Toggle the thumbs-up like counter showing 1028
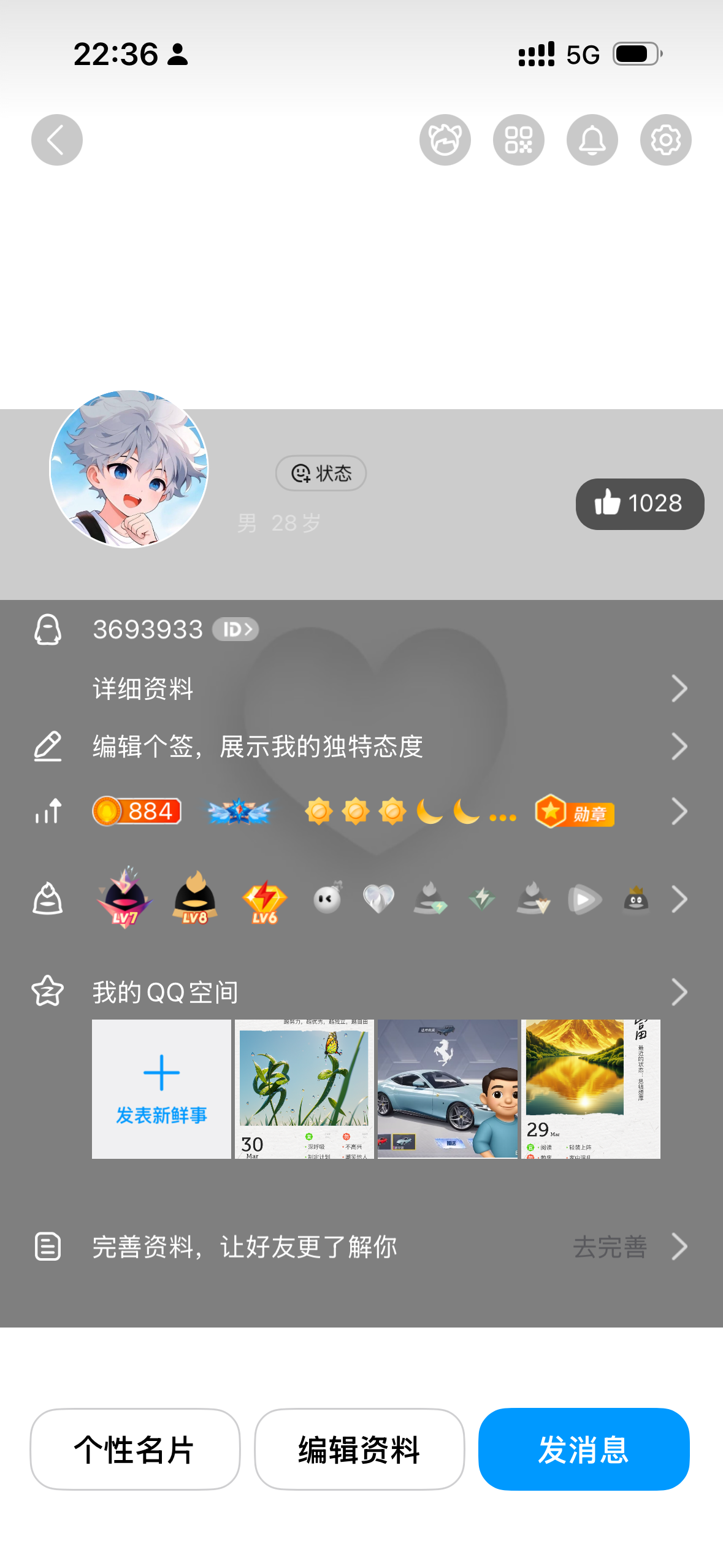The image size is (723, 1568). click(640, 504)
